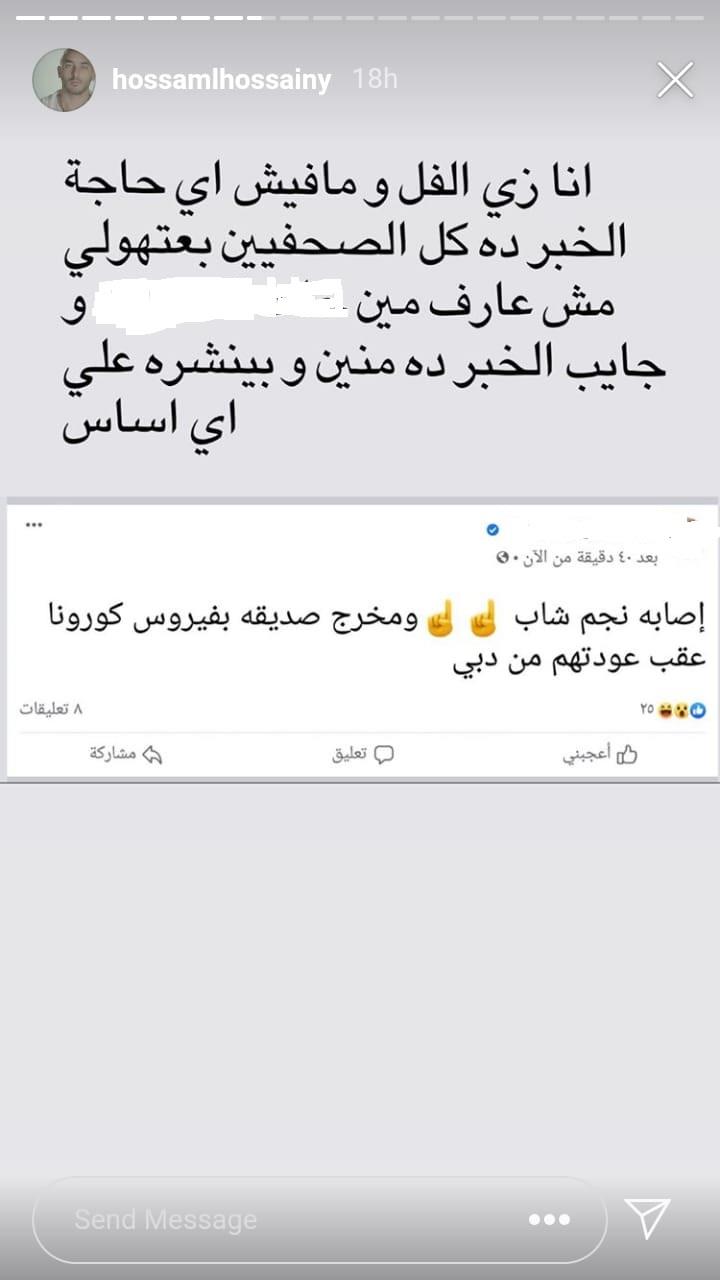
Task: Click hossamlhossainy's profile picture
Action: click(x=64, y=79)
